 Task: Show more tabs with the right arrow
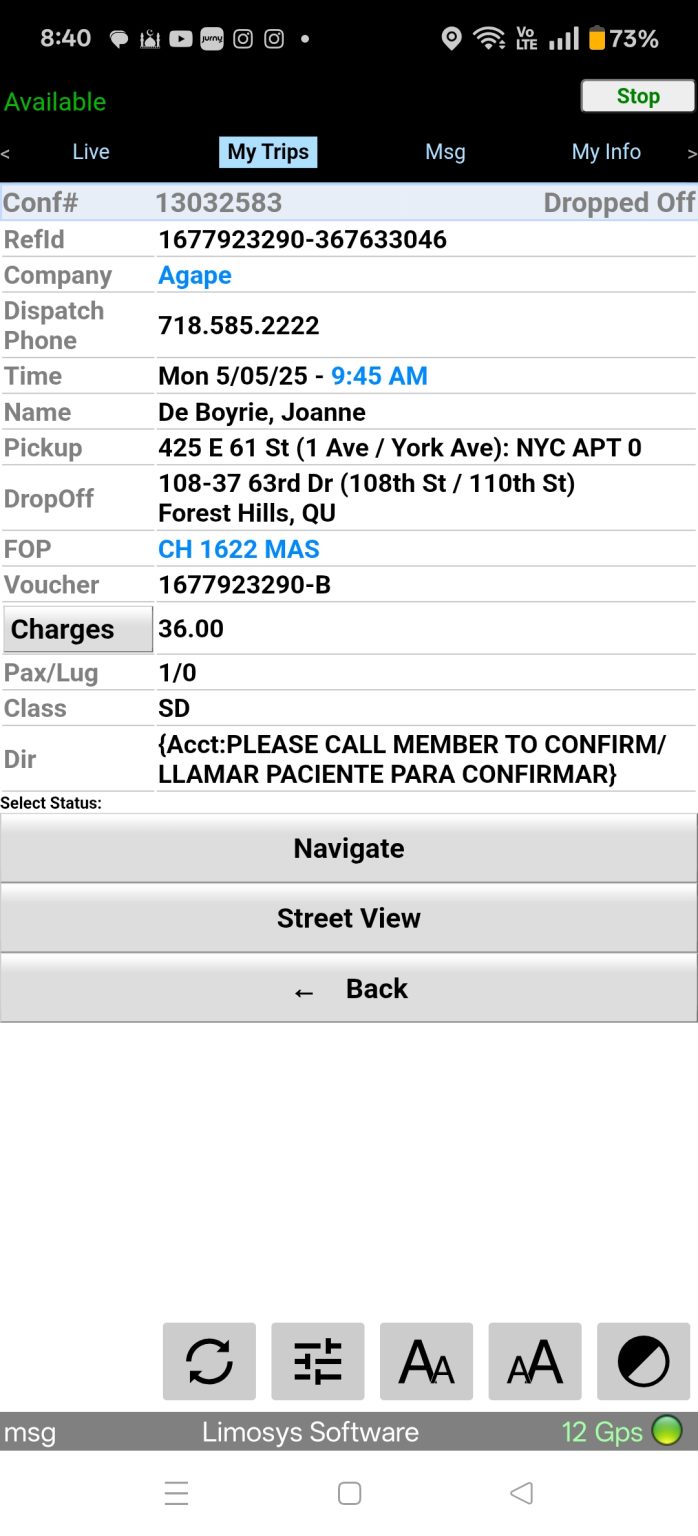[x=691, y=153]
